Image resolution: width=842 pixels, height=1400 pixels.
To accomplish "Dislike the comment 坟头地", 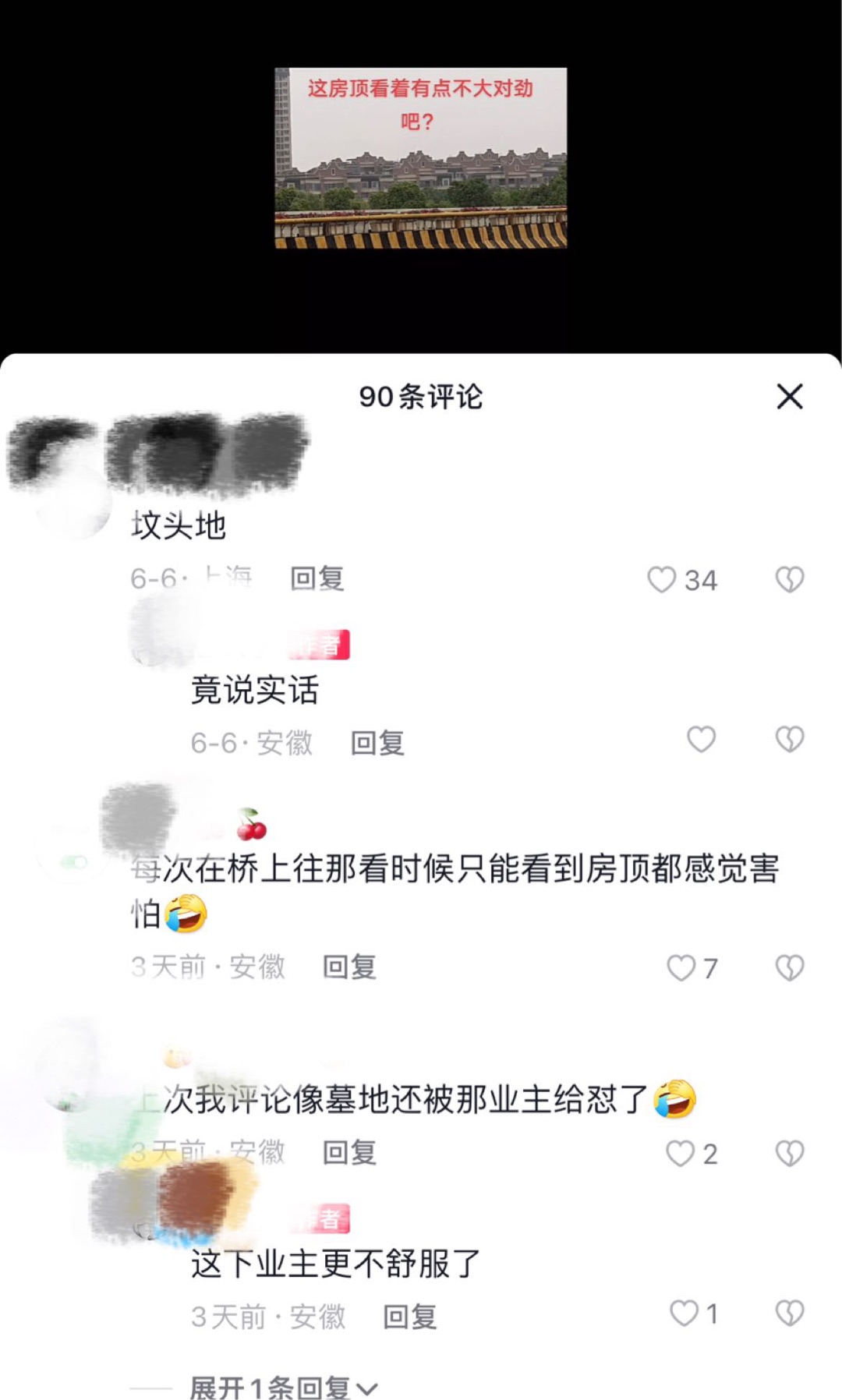I will [x=789, y=580].
